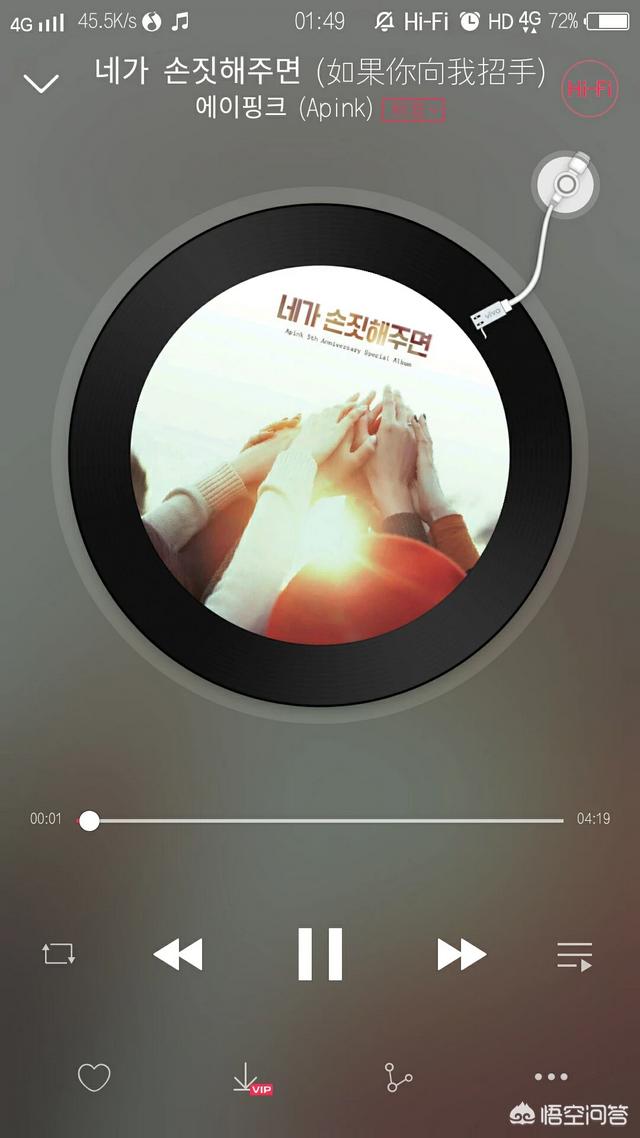Change the repeat mode
This screenshot has width=640, height=1138.
pyautogui.click(x=58, y=954)
